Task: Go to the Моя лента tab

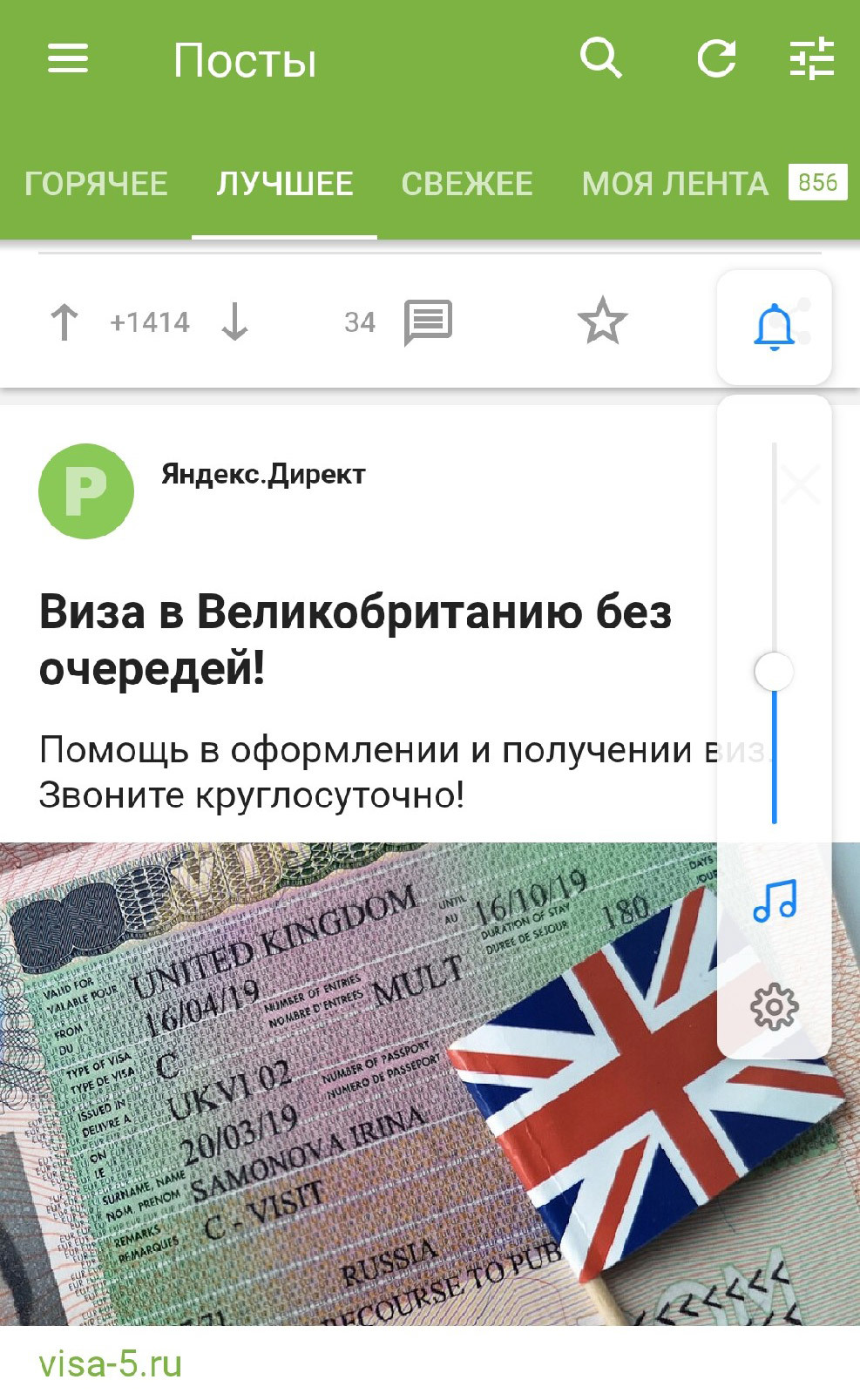Action: (675, 184)
